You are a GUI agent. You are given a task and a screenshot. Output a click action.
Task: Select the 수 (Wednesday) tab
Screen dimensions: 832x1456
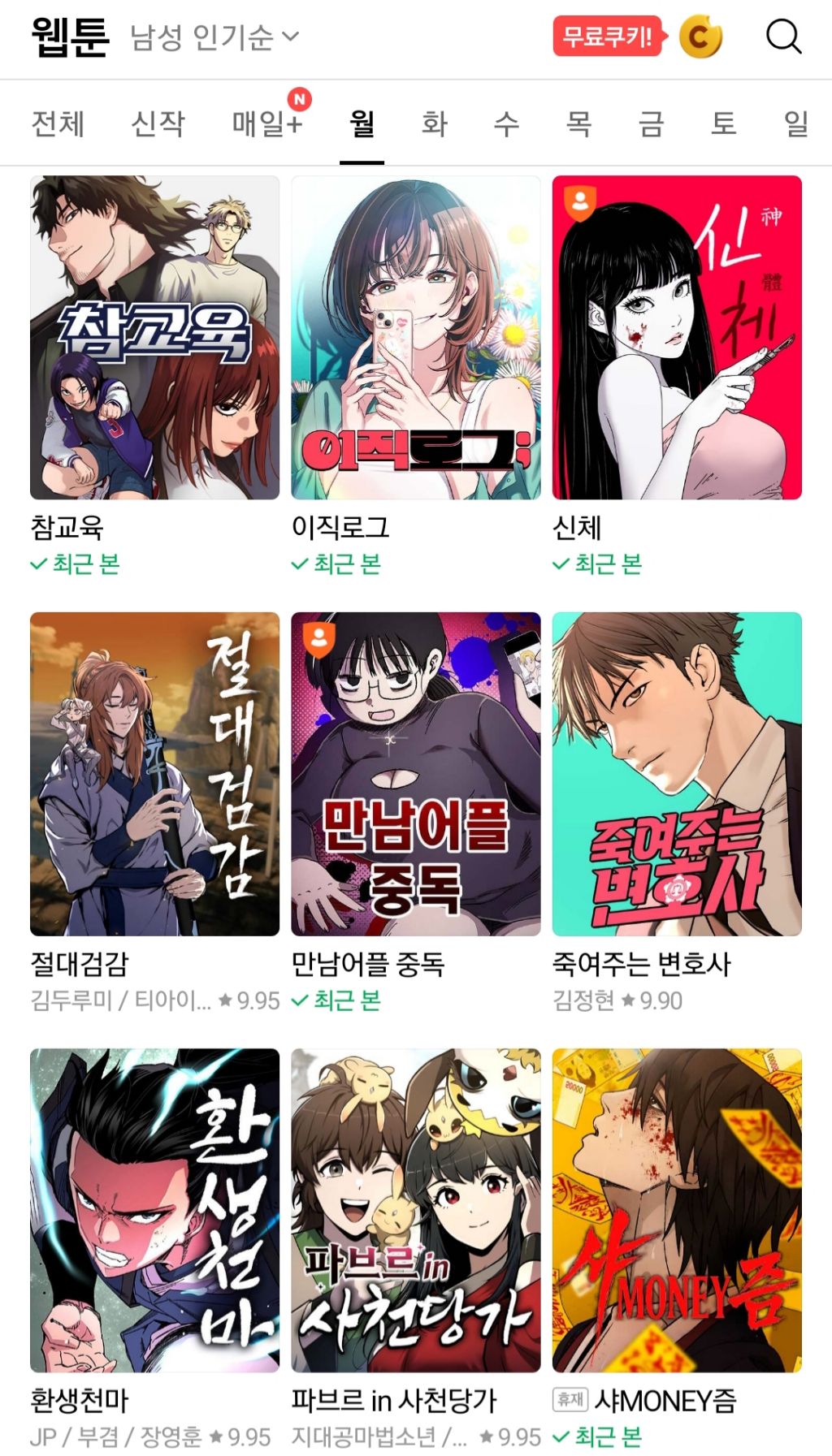(506, 124)
